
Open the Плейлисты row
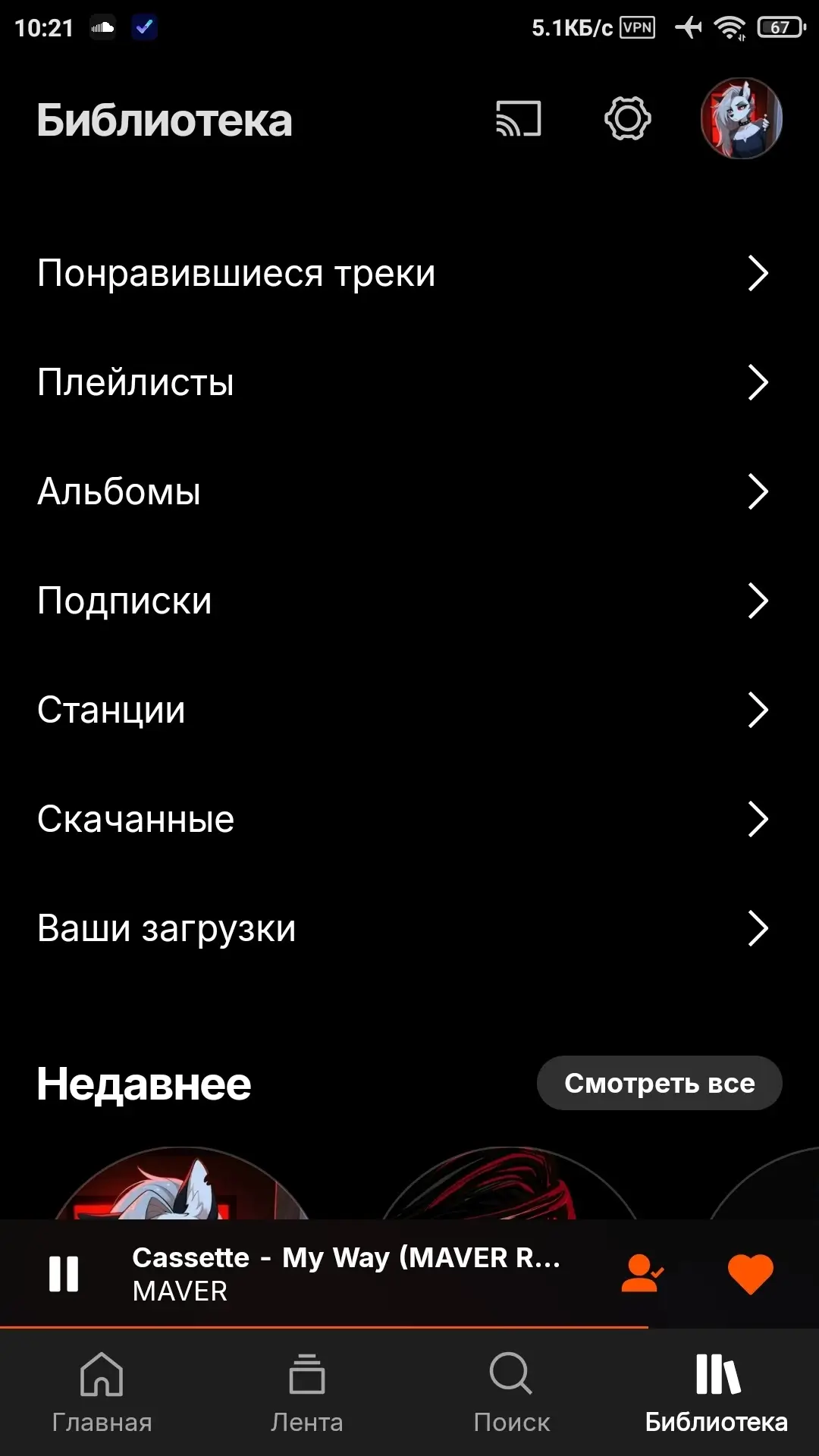click(409, 382)
